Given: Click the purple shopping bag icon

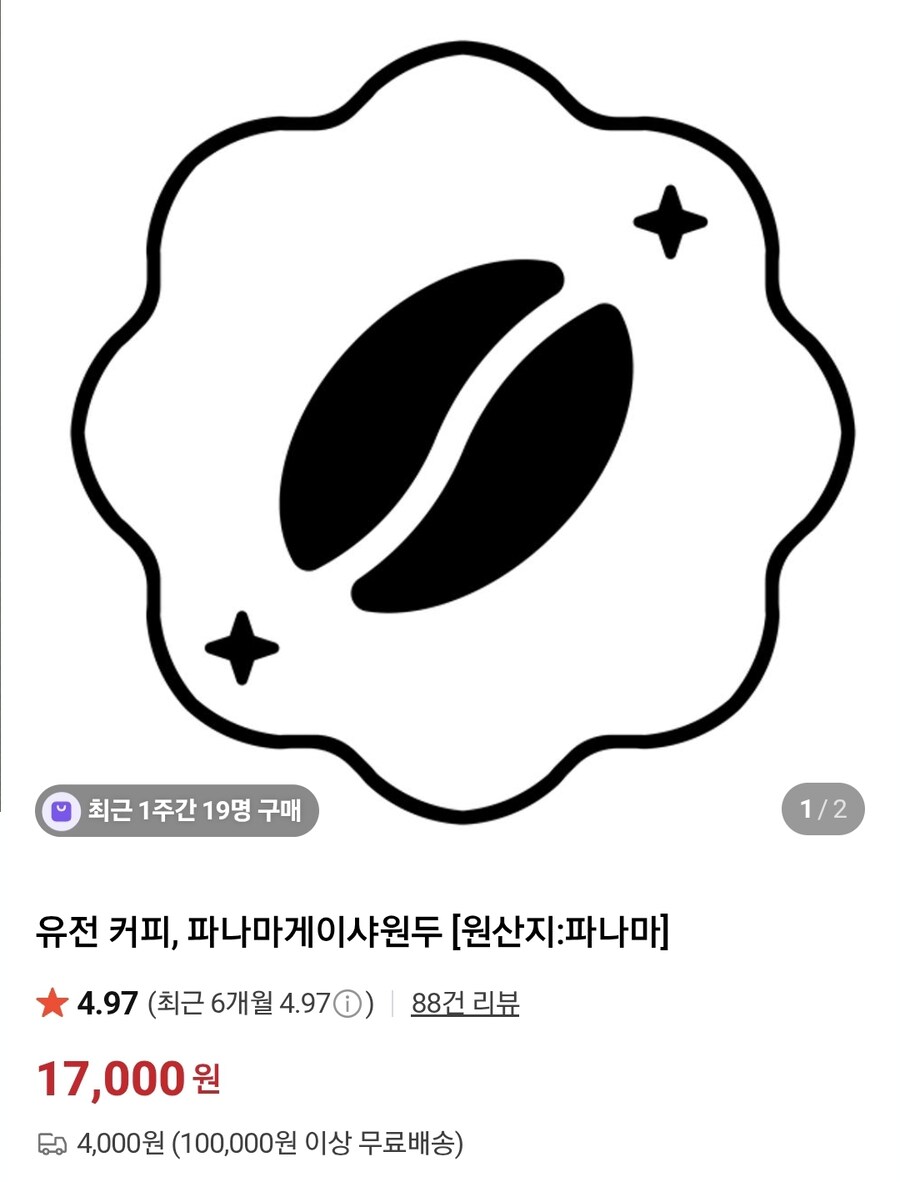Looking at the screenshot, I should pos(62,808).
